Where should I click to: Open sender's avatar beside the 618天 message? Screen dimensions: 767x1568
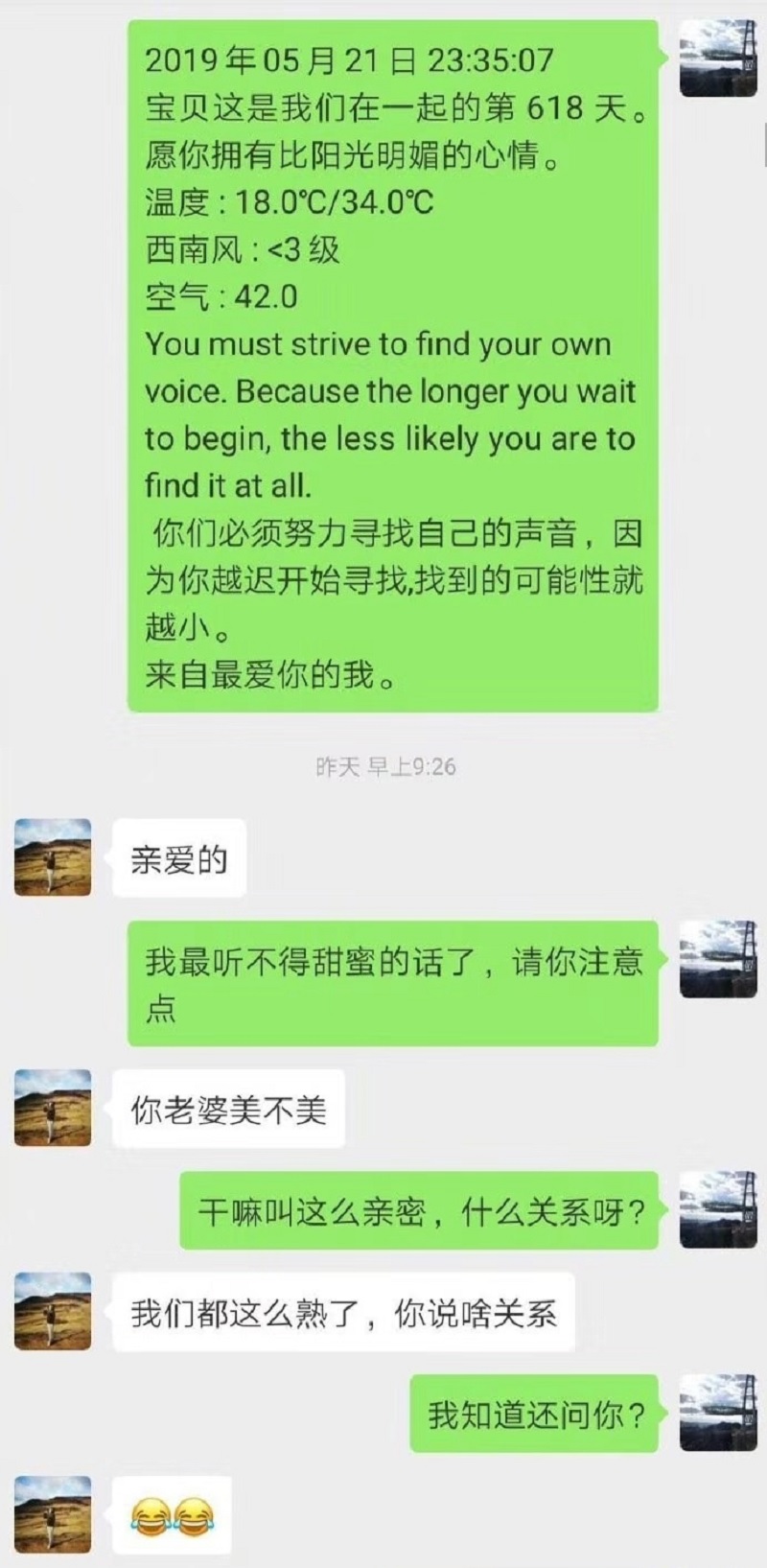point(718,59)
